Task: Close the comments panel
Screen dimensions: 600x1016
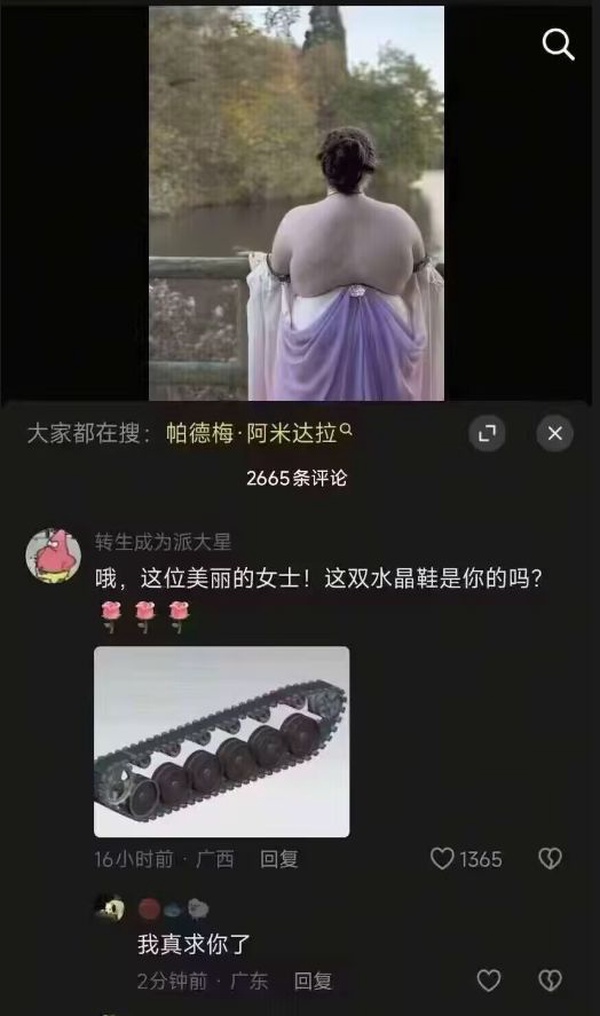Action: click(x=555, y=433)
